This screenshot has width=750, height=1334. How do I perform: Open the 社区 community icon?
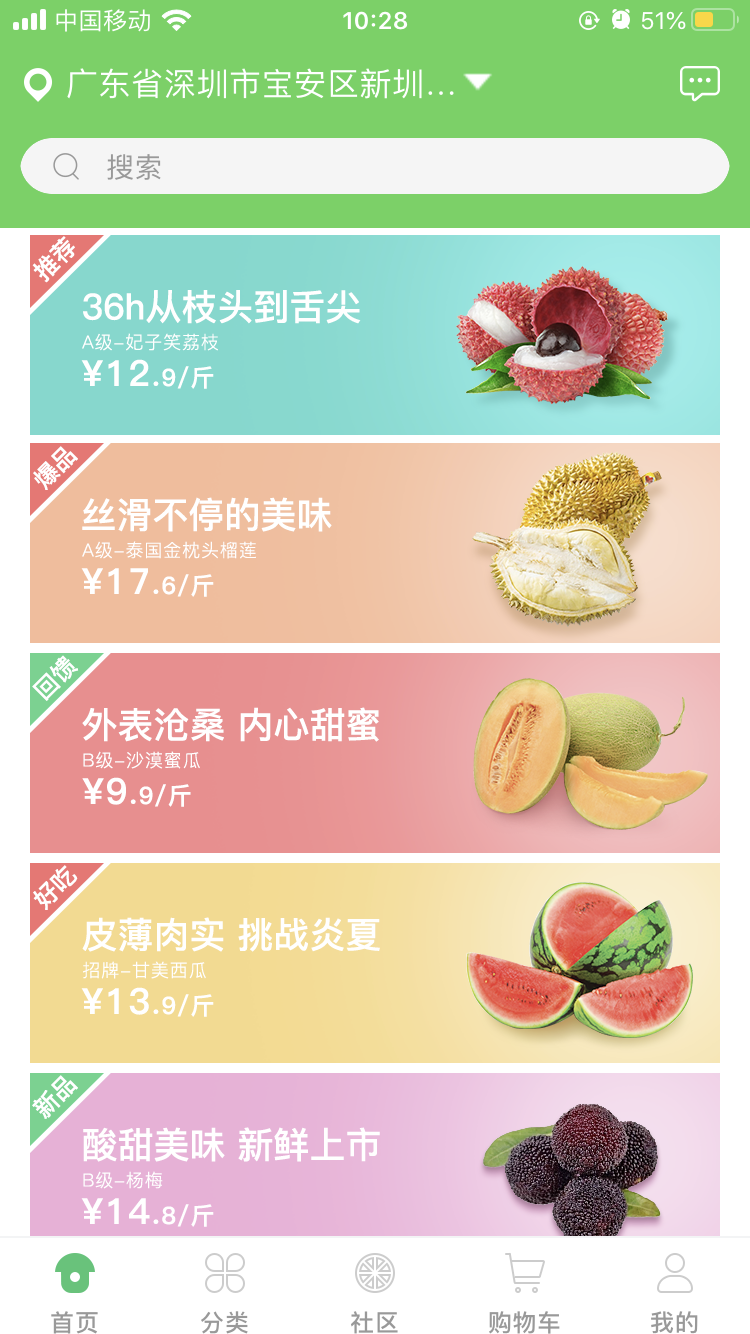(x=374, y=1272)
